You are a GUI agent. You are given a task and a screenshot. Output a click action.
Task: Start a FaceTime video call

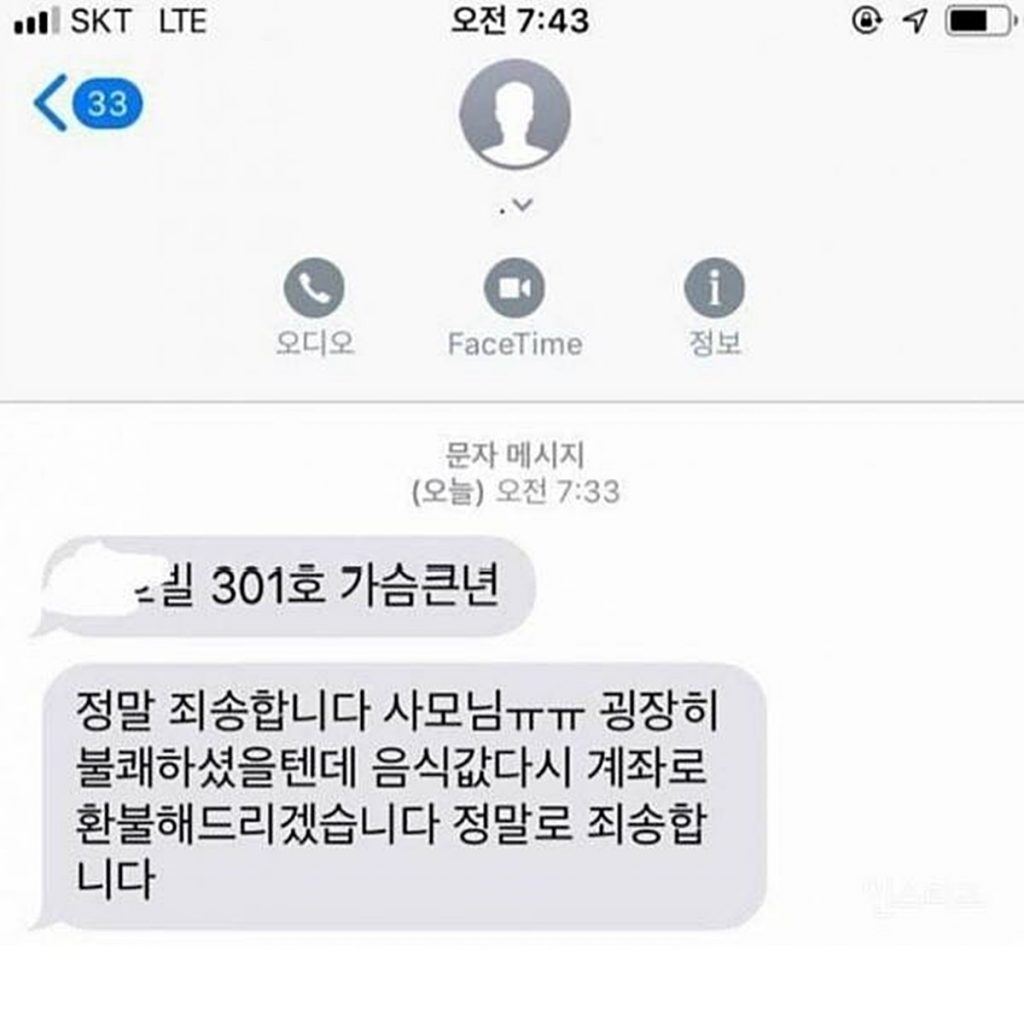coord(514,288)
